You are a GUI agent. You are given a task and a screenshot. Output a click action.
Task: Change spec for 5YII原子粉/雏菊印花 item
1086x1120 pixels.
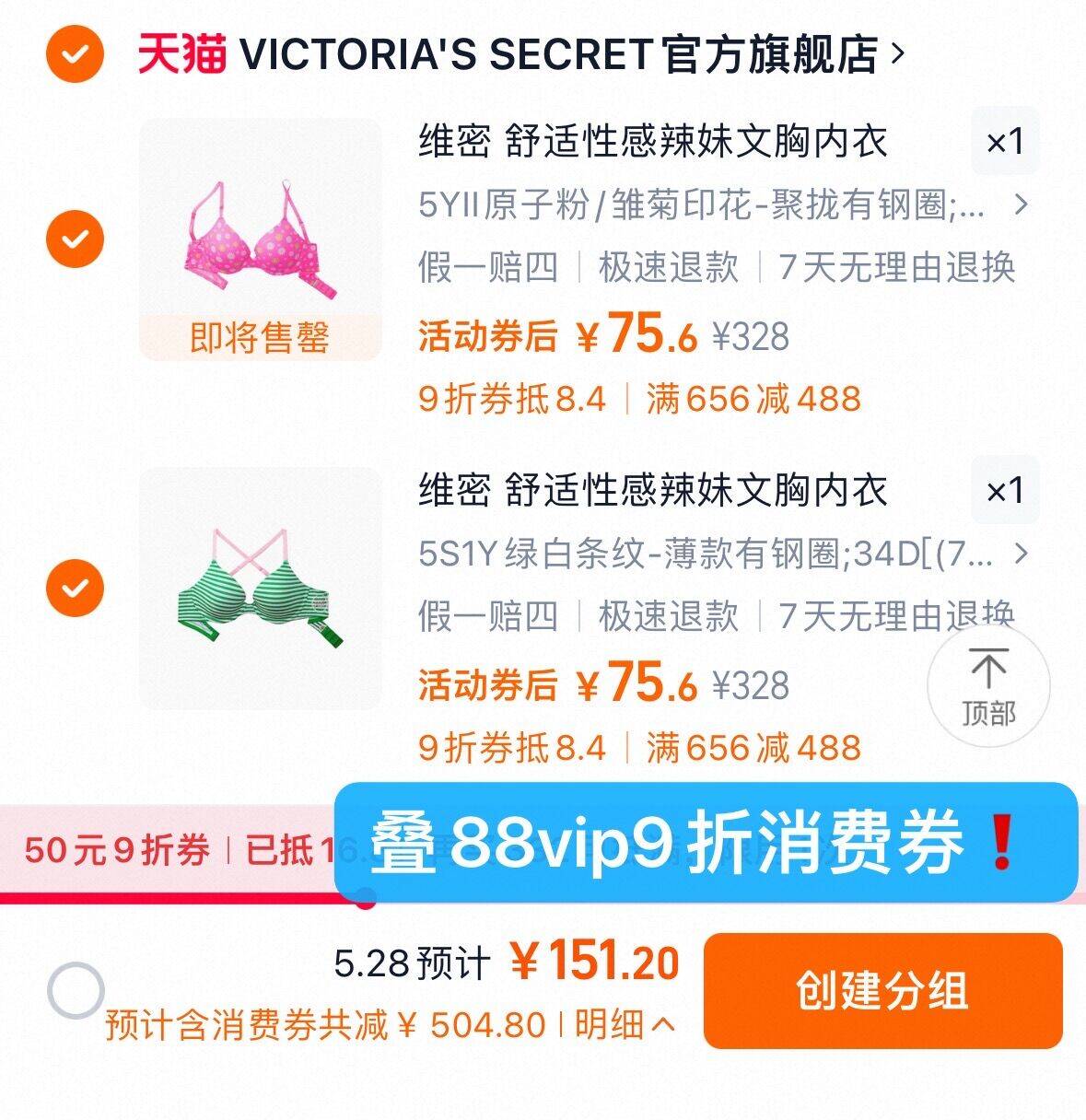click(718, 204)
